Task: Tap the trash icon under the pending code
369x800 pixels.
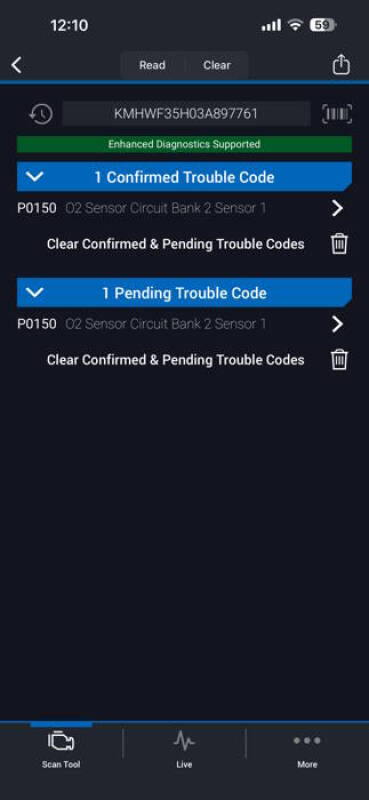Action: [339, 360]
